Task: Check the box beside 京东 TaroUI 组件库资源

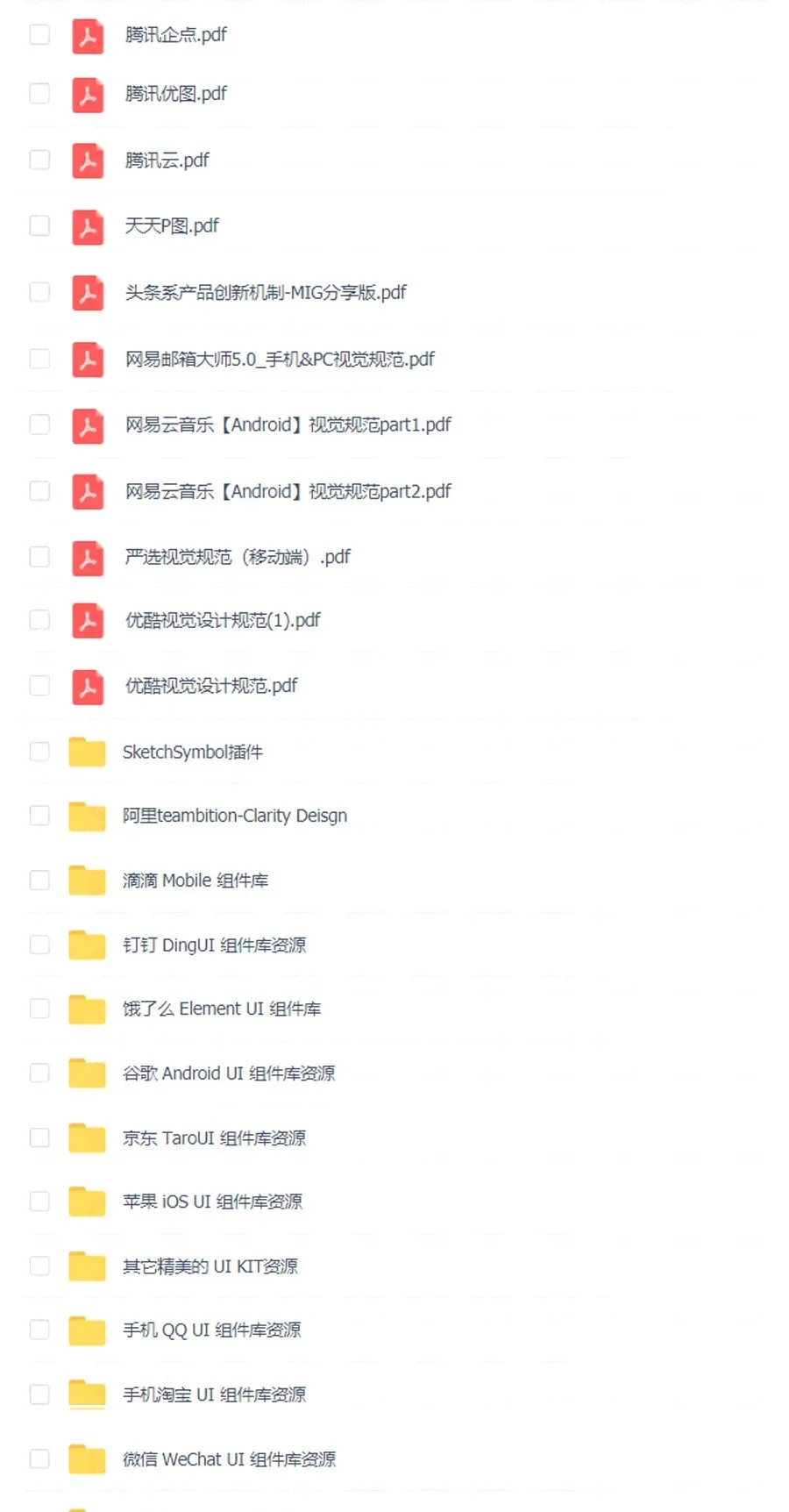Action: click(39, 1138)
